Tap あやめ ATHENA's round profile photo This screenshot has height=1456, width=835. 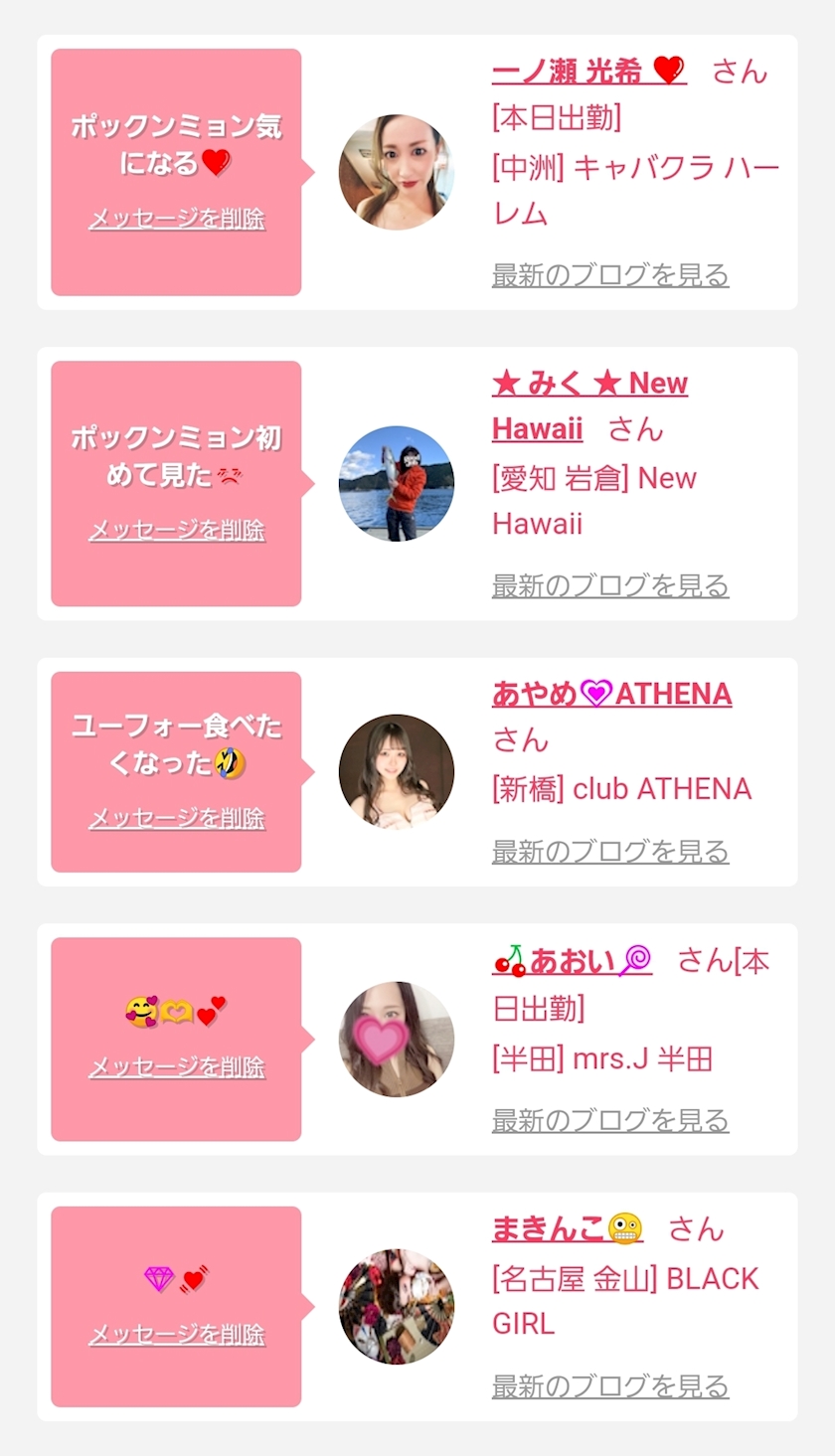[x=397, y=771]
